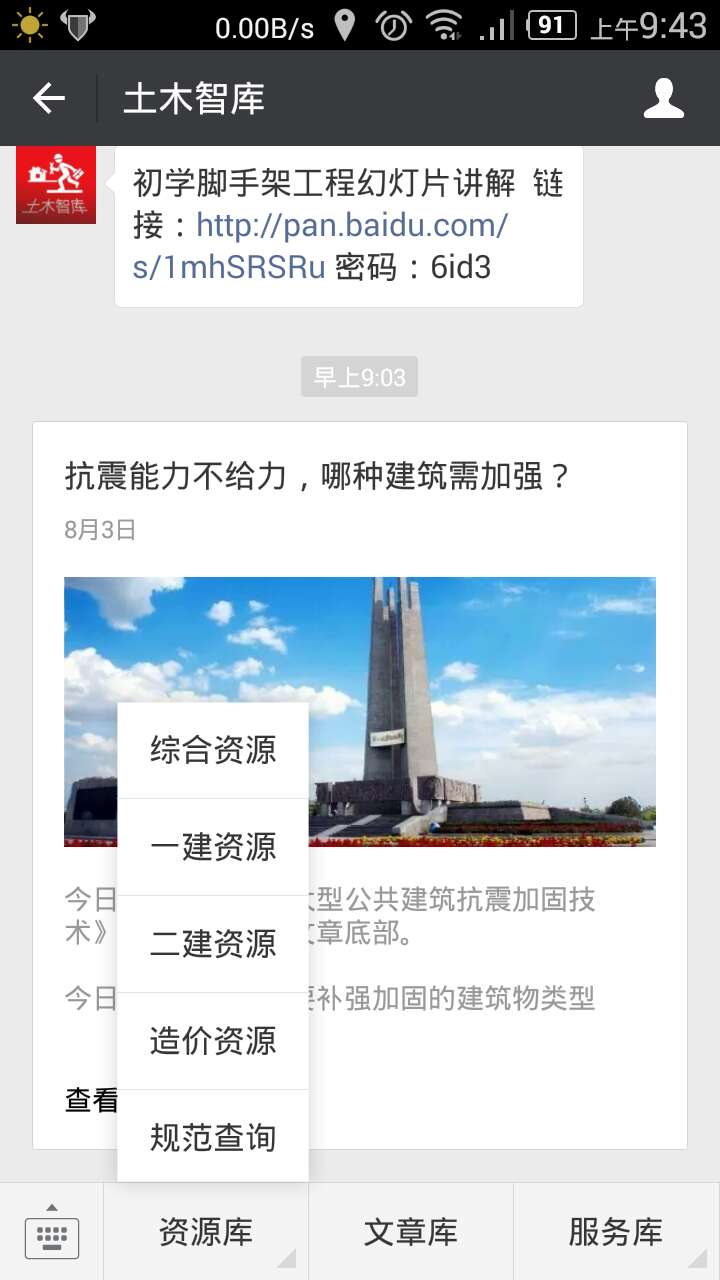
Task: Expand the 服务库 bottom menu
Action: (617, 1232)
